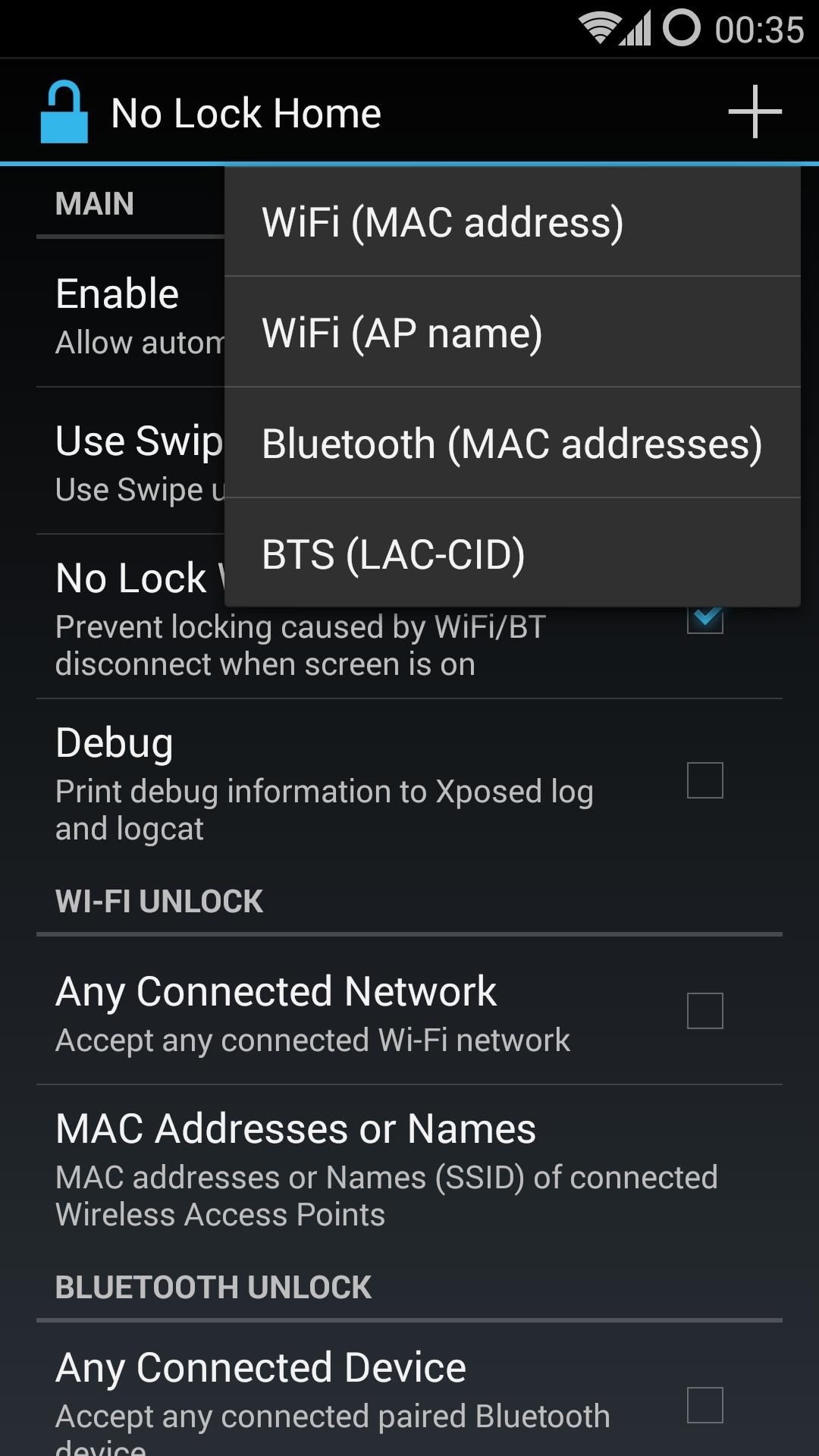This screenshot has height=1456, width=819.
Task: Pick Bluetooth (MAC addresses) from the list
Action: [x=512, y=444]
